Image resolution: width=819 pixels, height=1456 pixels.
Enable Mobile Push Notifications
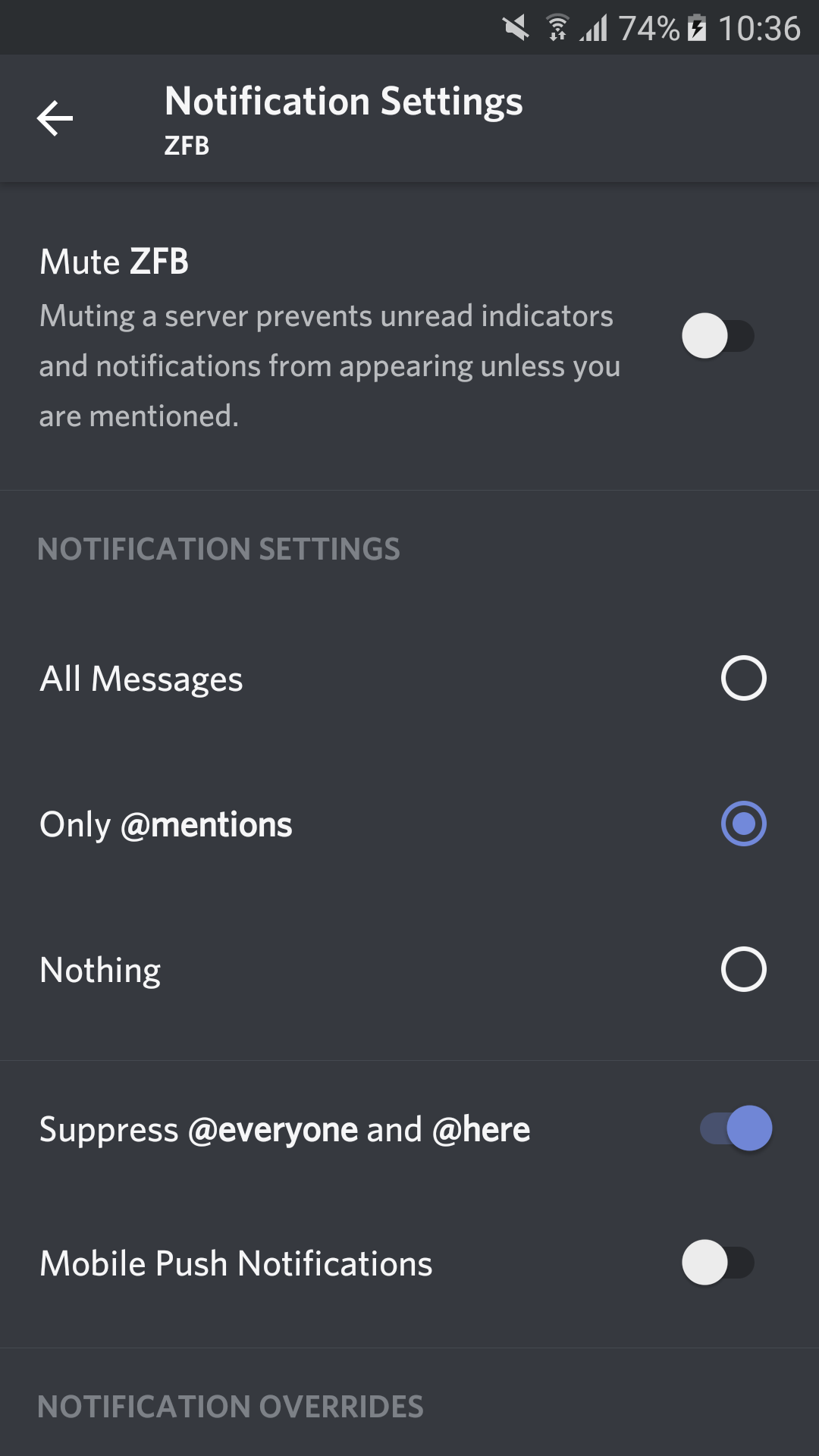click(717, 1263)
